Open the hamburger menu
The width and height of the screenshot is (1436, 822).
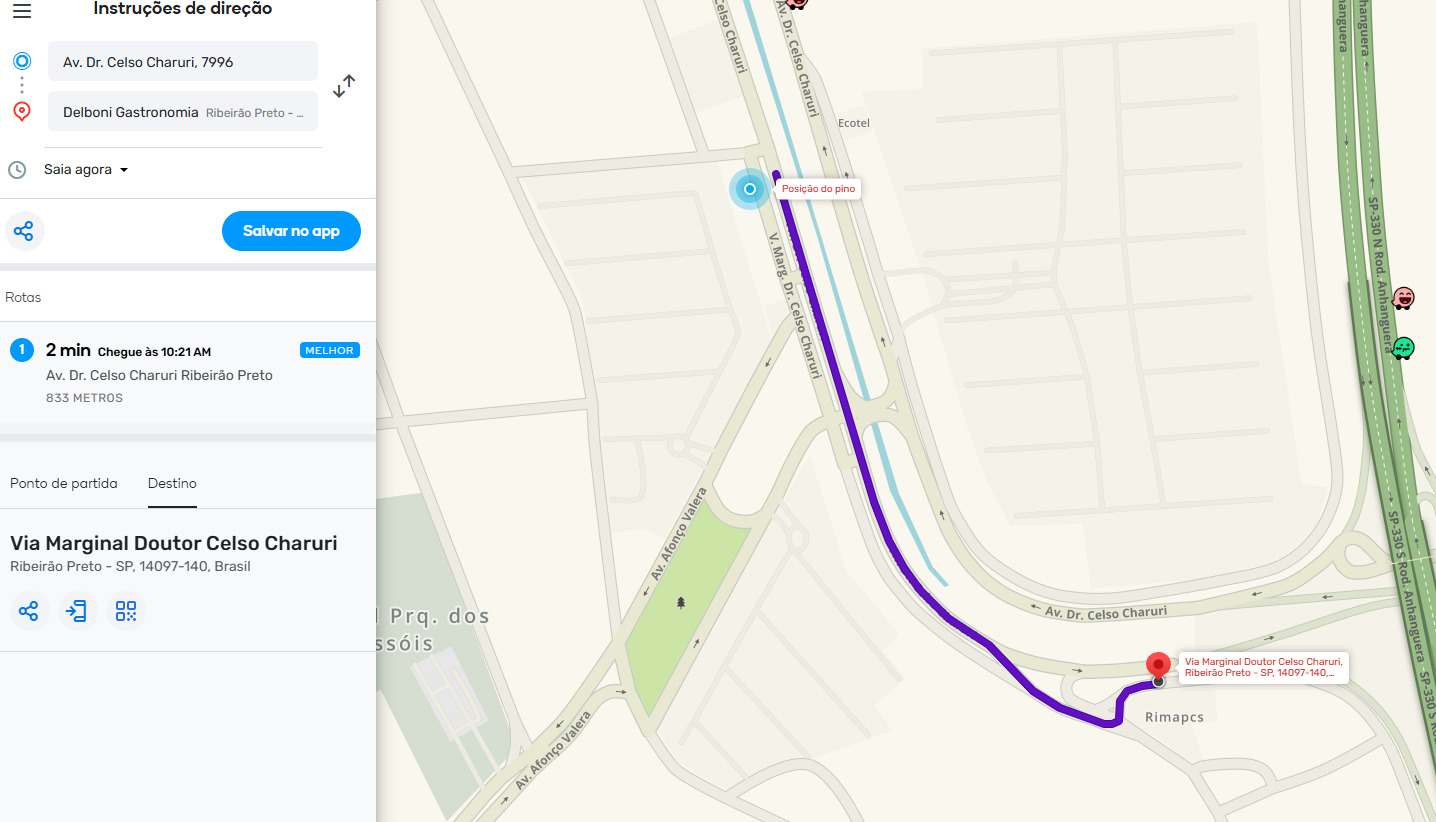[22, 11]
